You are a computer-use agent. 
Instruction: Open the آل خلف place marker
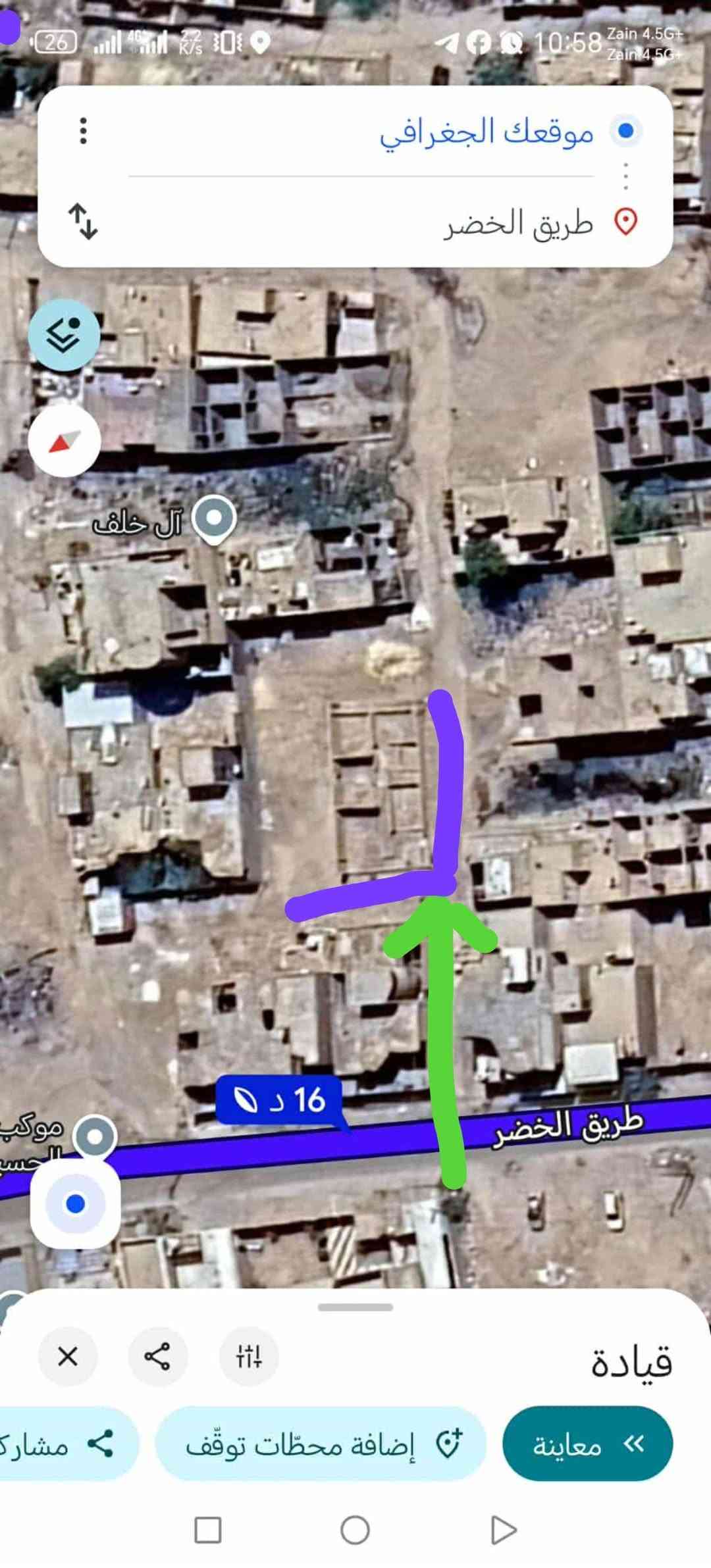[213, 519]
